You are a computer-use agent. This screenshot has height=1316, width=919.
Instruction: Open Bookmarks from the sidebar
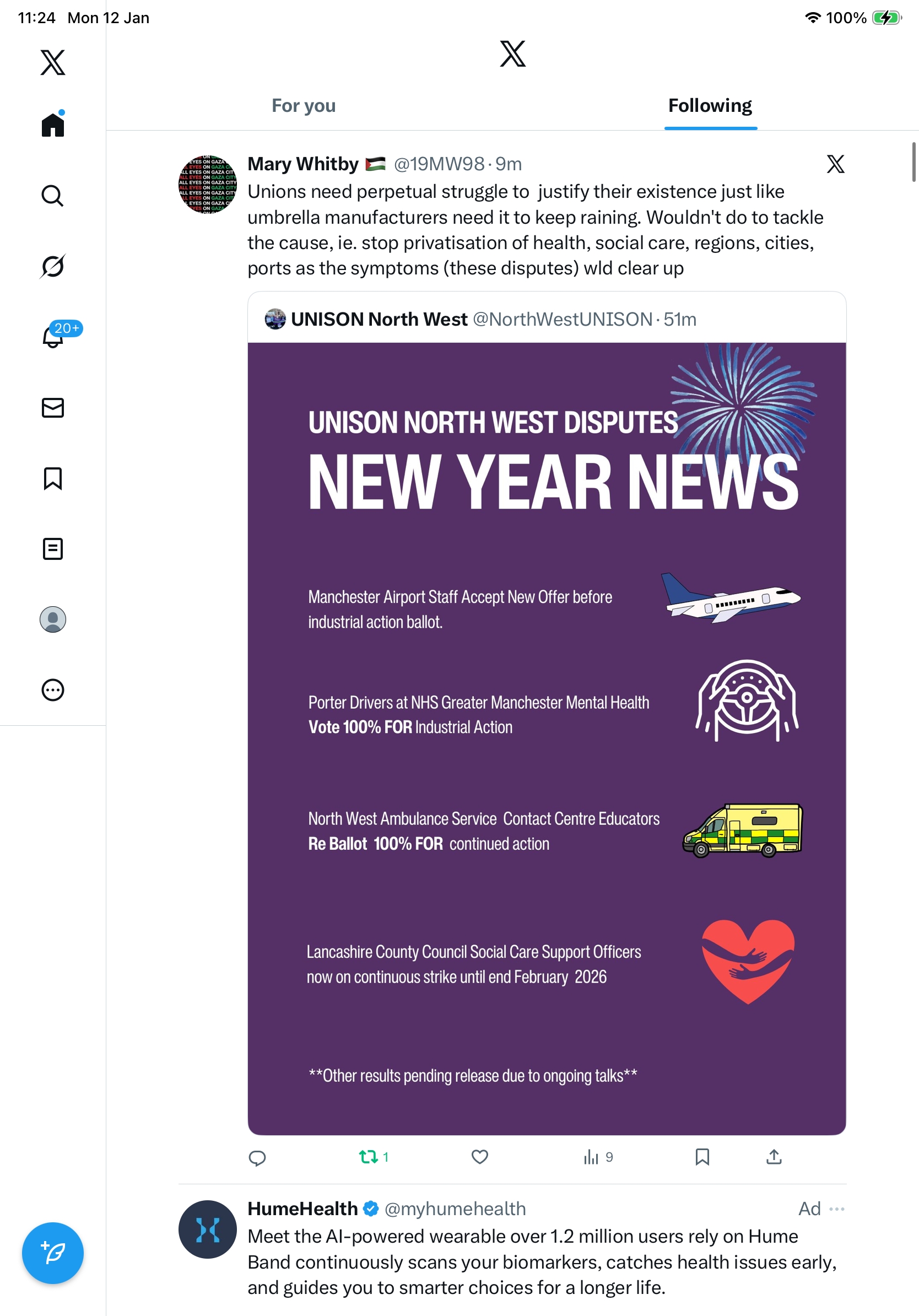tap(53, 478)
